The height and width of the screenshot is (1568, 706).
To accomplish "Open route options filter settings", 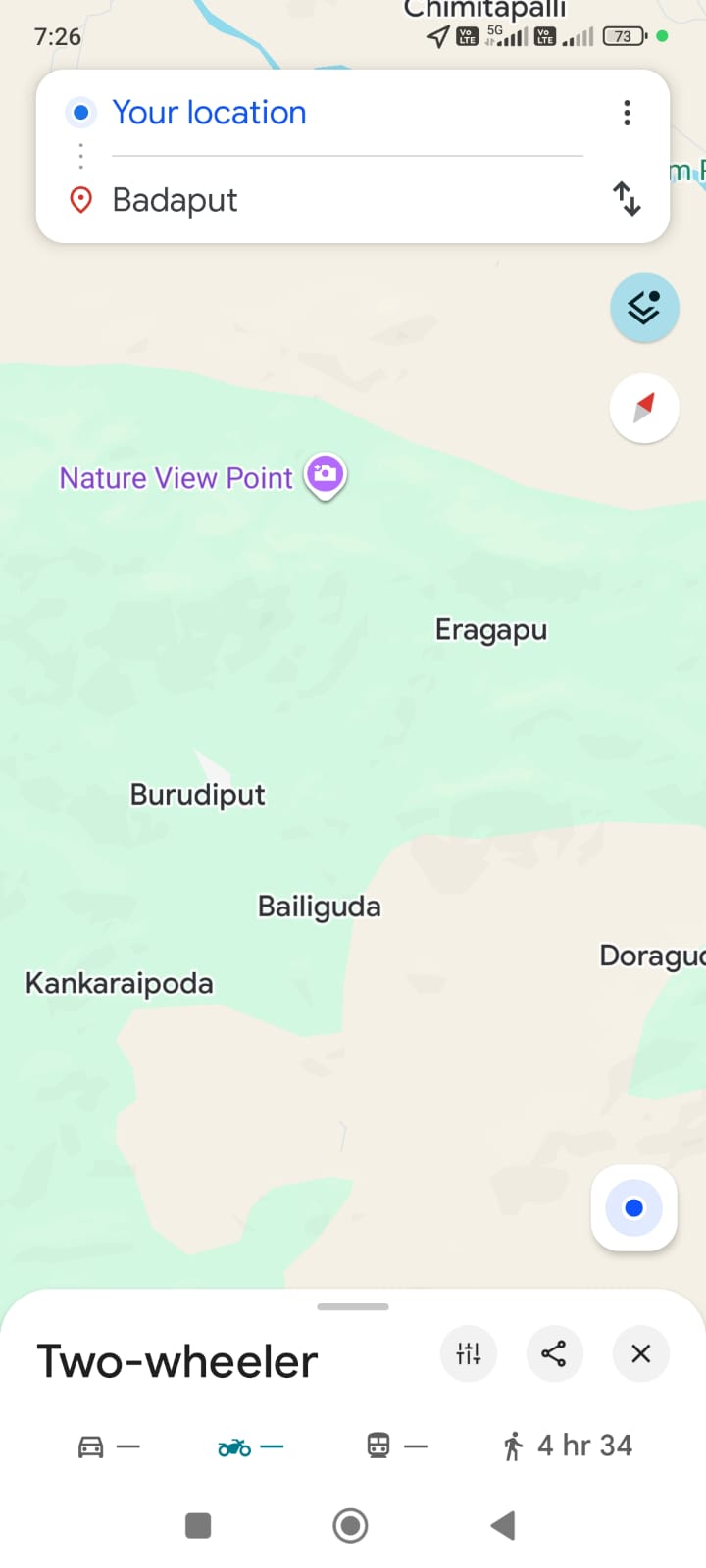I will 469,1353.
